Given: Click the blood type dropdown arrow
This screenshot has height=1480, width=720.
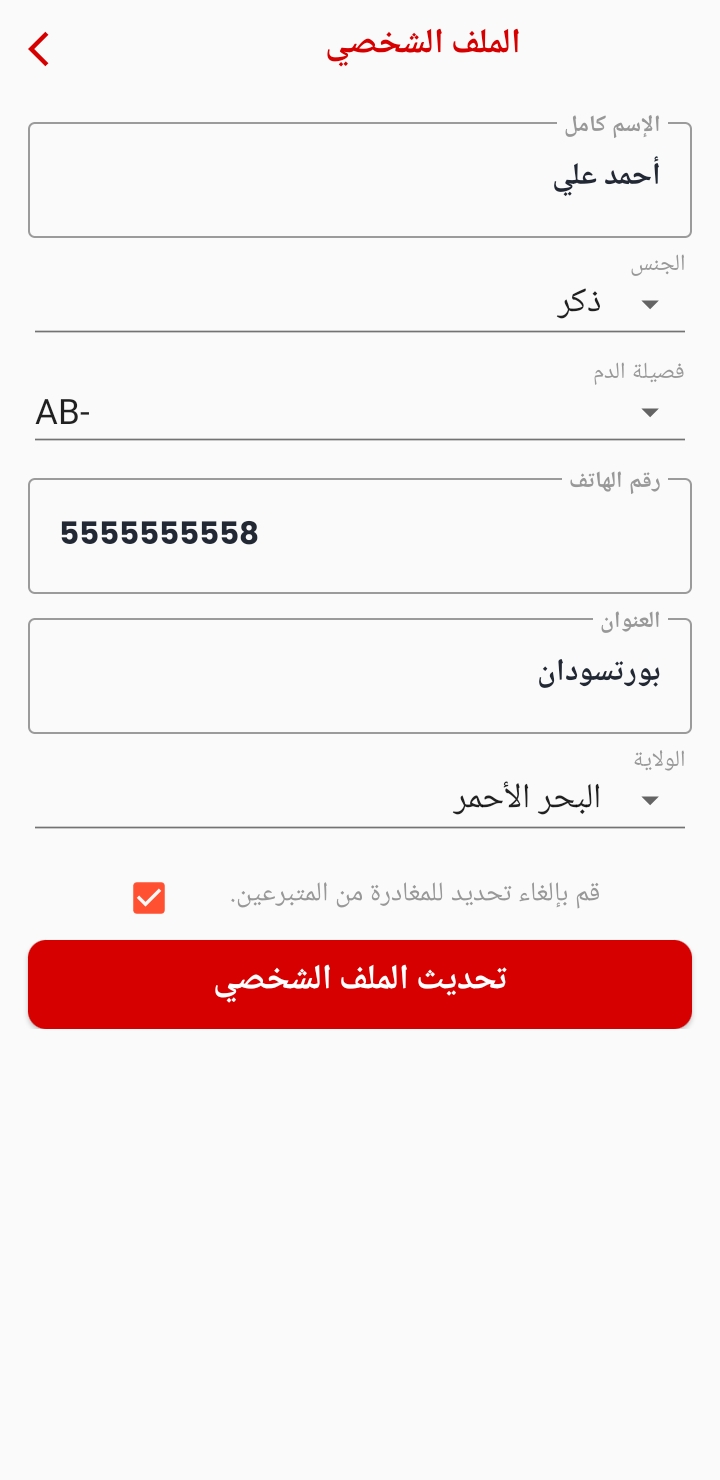Looking at the screenshot, I should 649,412.
